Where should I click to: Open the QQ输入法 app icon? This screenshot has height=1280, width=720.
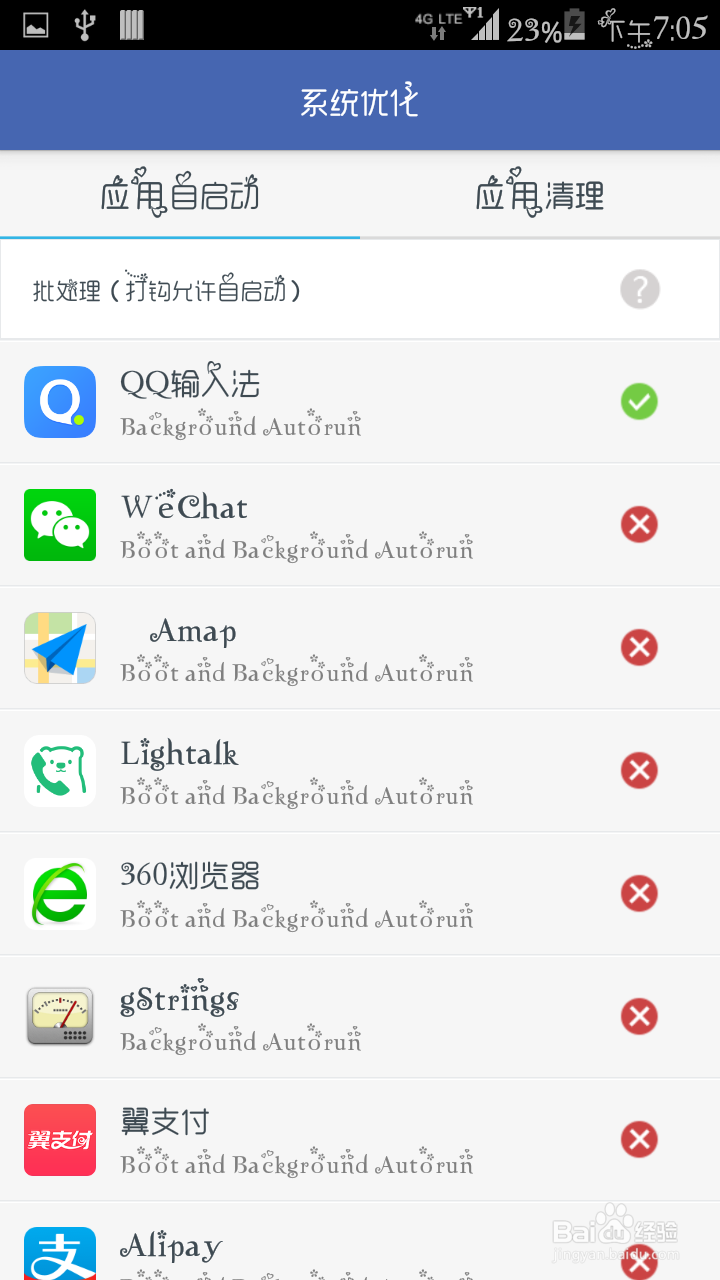(x=59, y=401)
